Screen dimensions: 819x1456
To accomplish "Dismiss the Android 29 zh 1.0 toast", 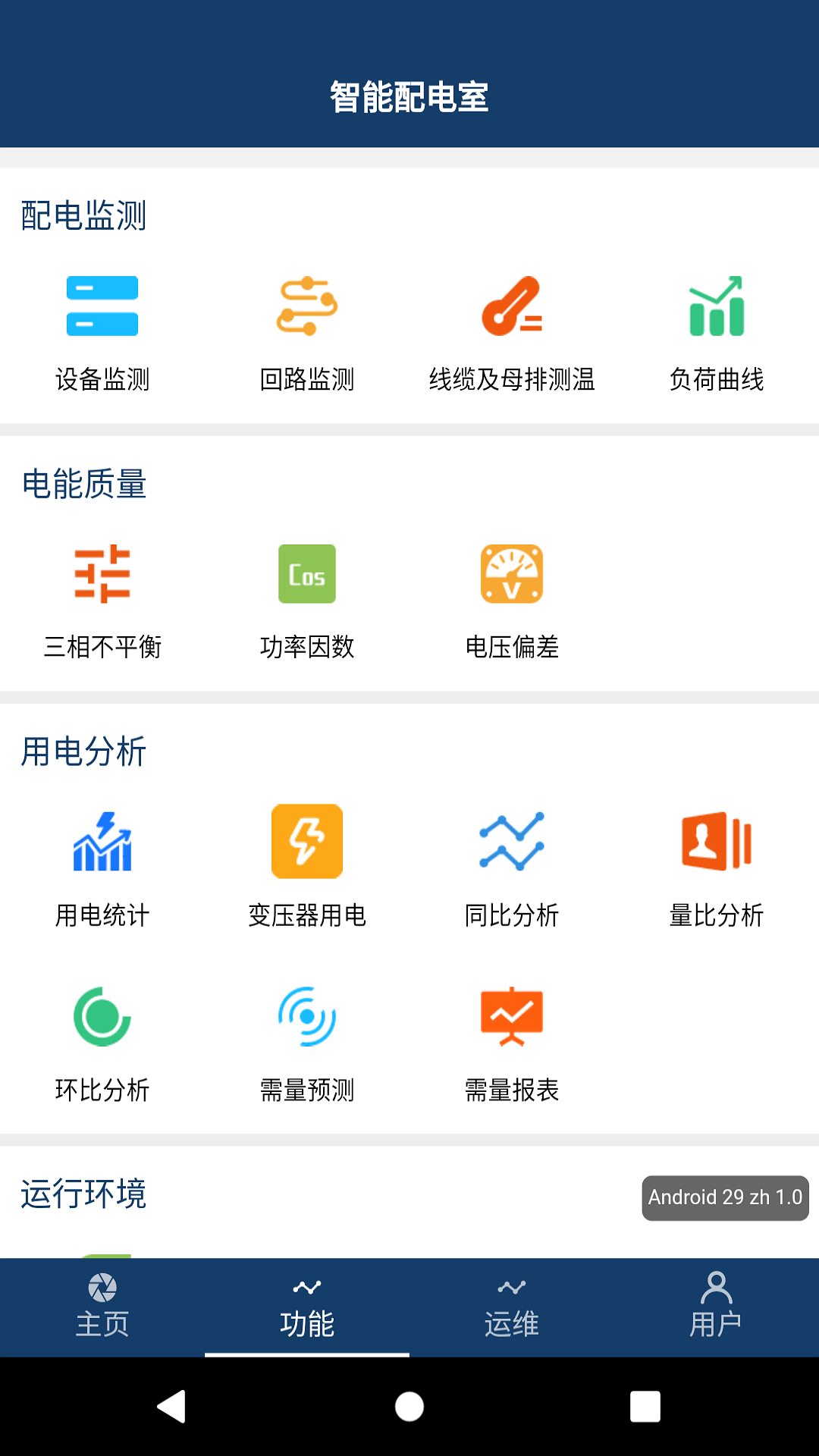I will click(725, 1198).
